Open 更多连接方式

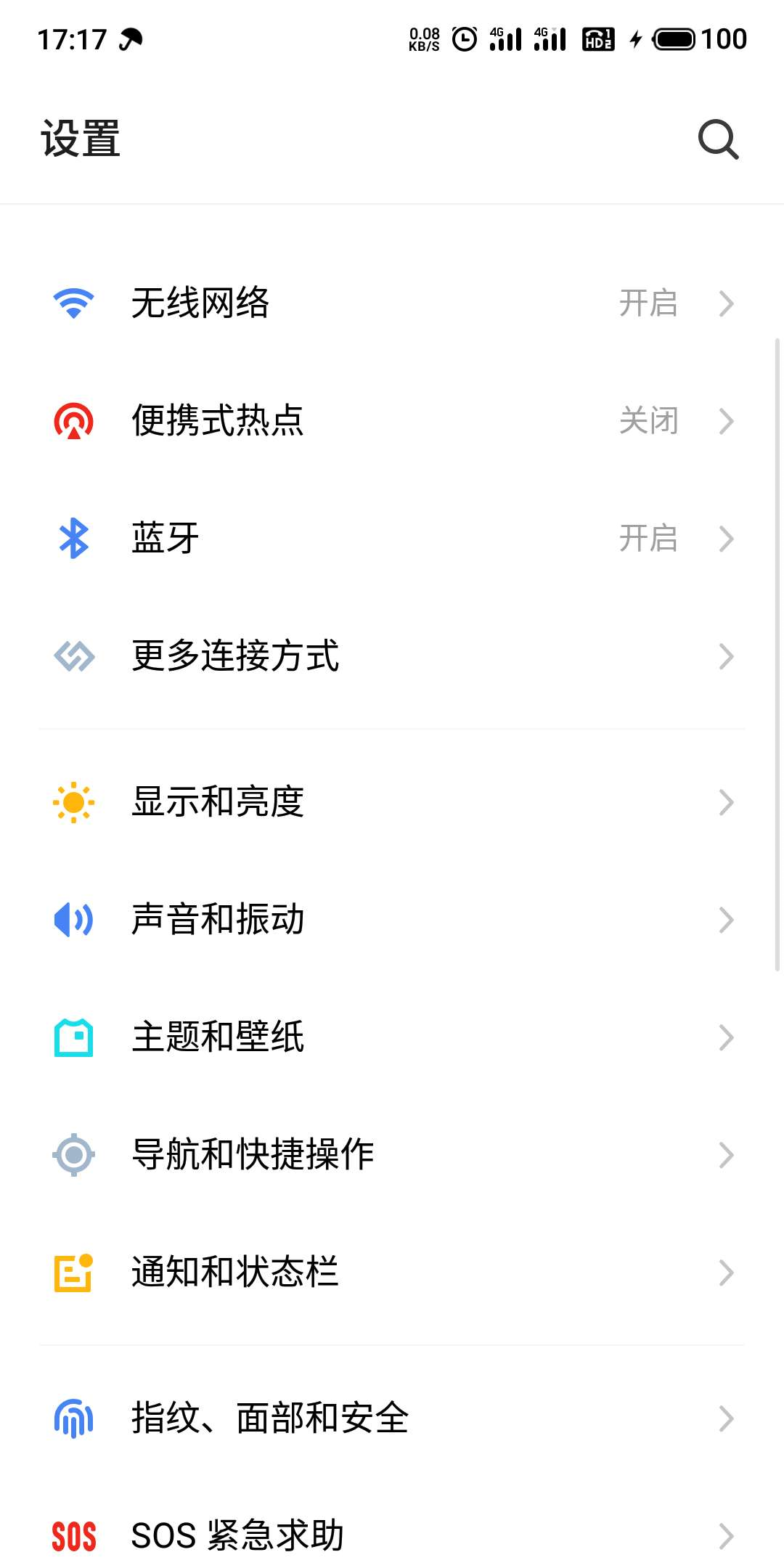click(392, 656)
